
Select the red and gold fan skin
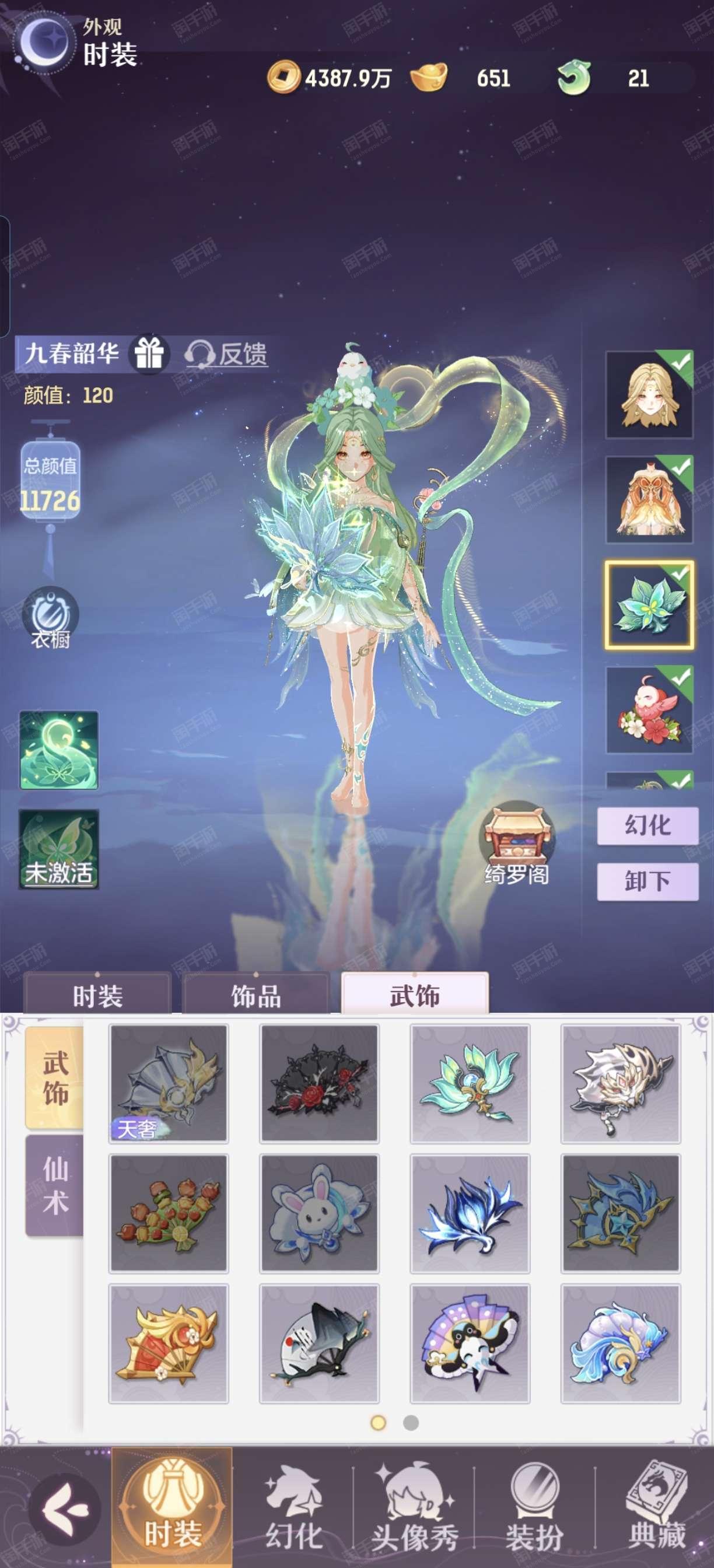tap(169, 1343)
